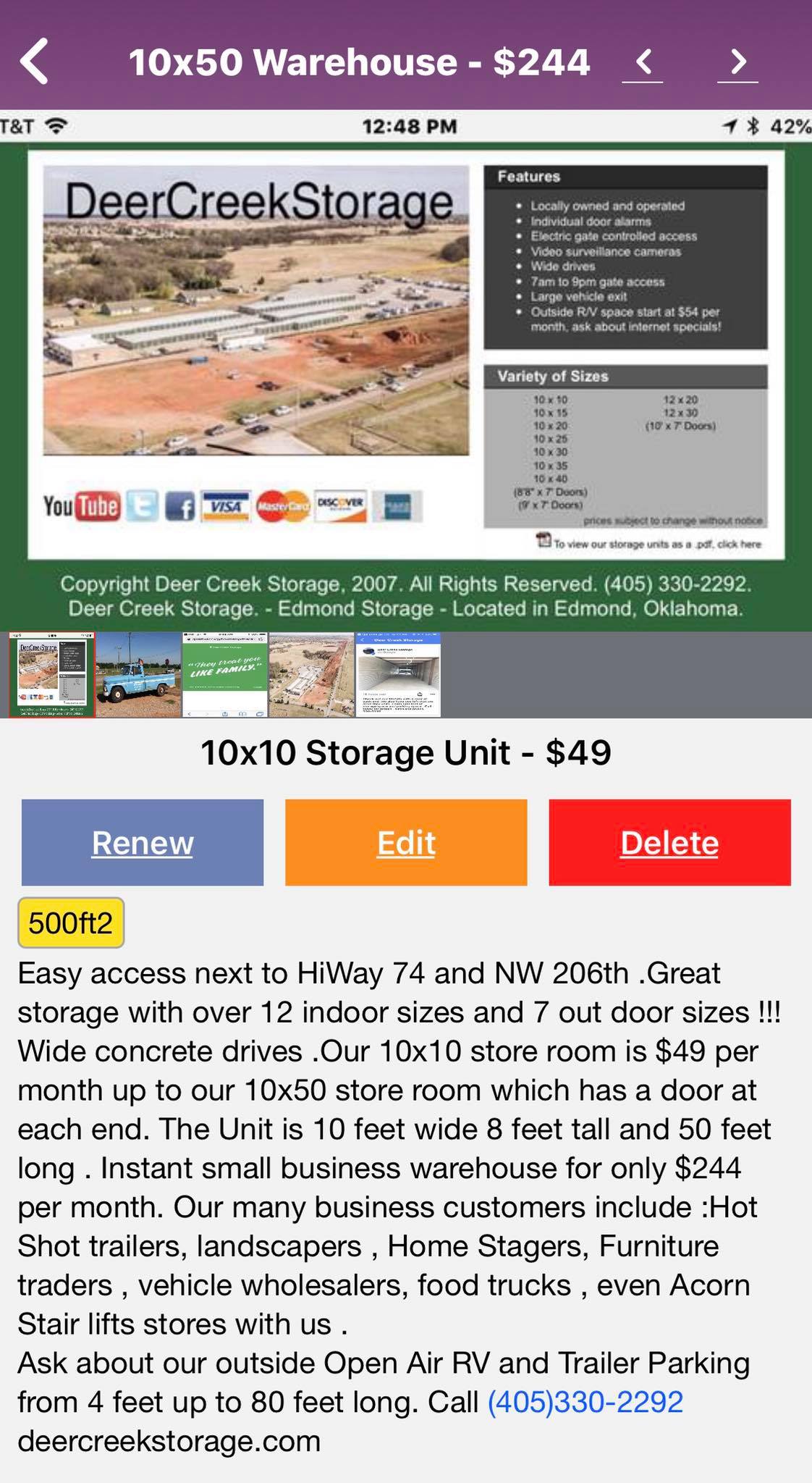812x1483 pixels.
Task: Select the aerial view photo thumbnail
Action: point(311,674)
